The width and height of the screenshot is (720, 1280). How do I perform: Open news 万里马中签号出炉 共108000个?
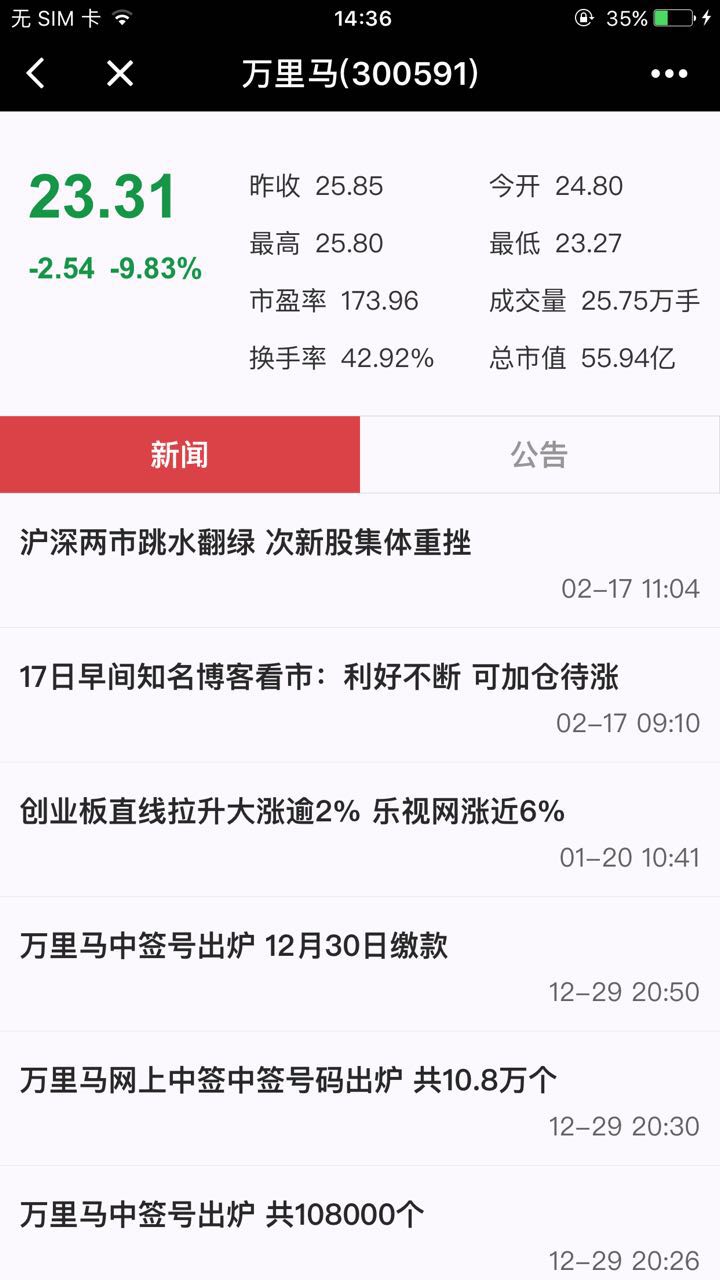pos(222,1215)
